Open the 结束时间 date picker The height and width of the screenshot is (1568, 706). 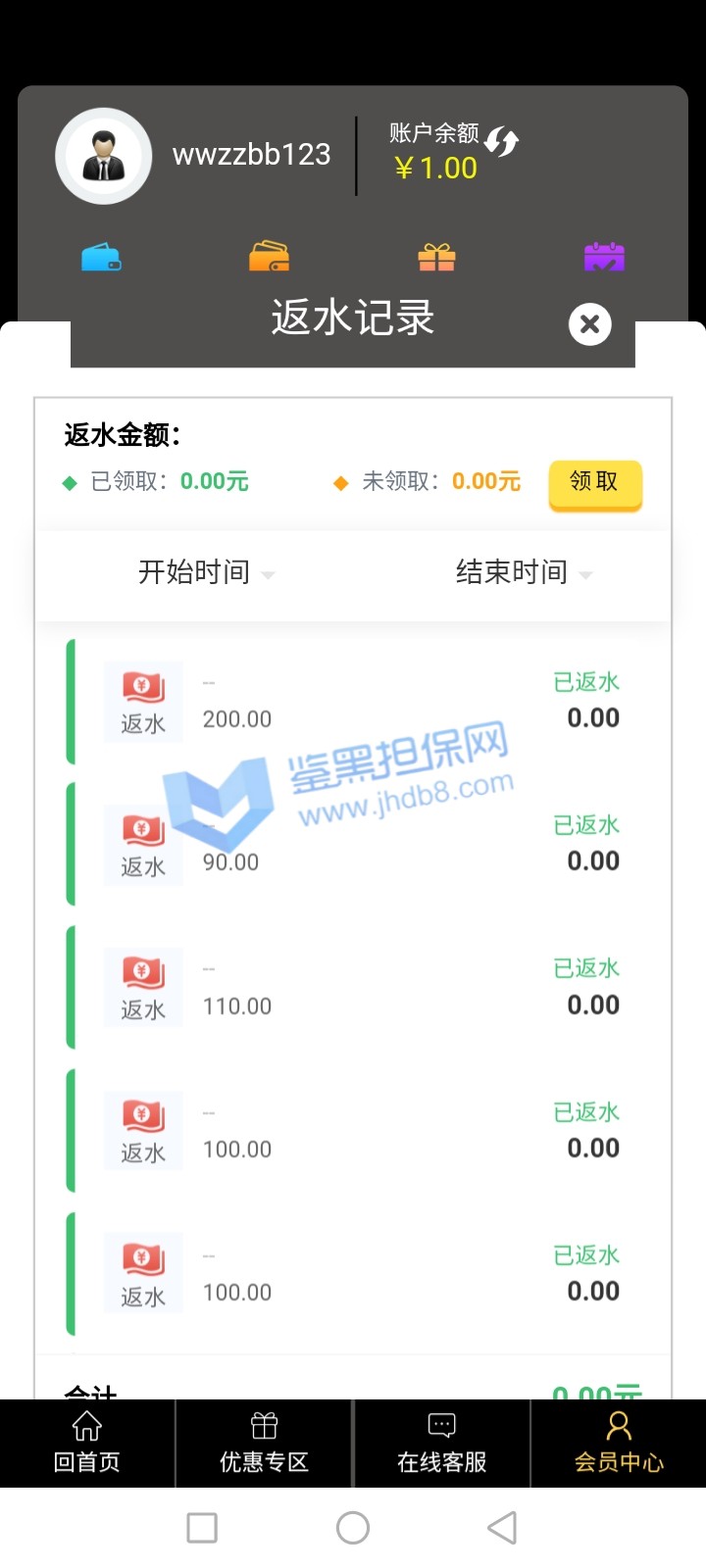click(x=524, y=572)
